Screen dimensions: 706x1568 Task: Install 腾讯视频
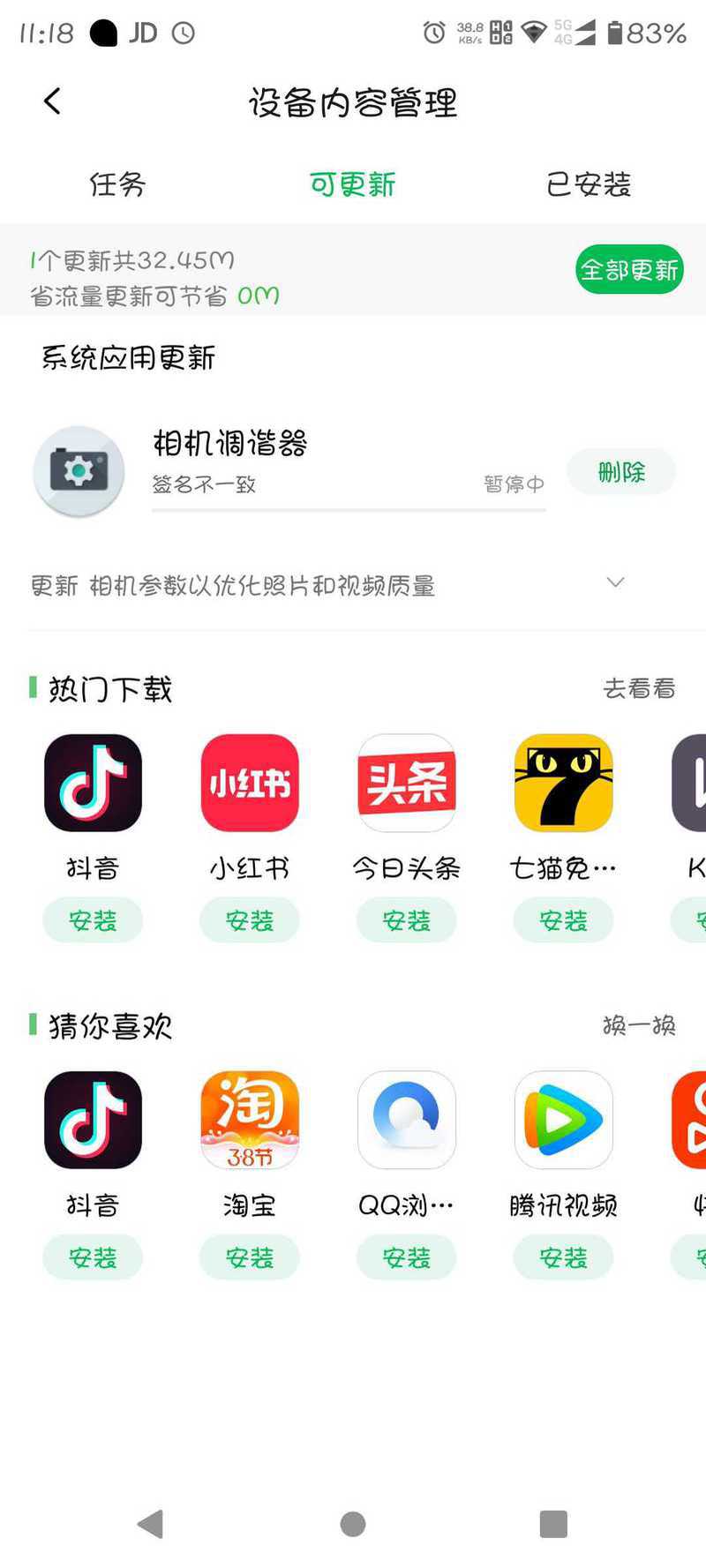[563, 1257]
